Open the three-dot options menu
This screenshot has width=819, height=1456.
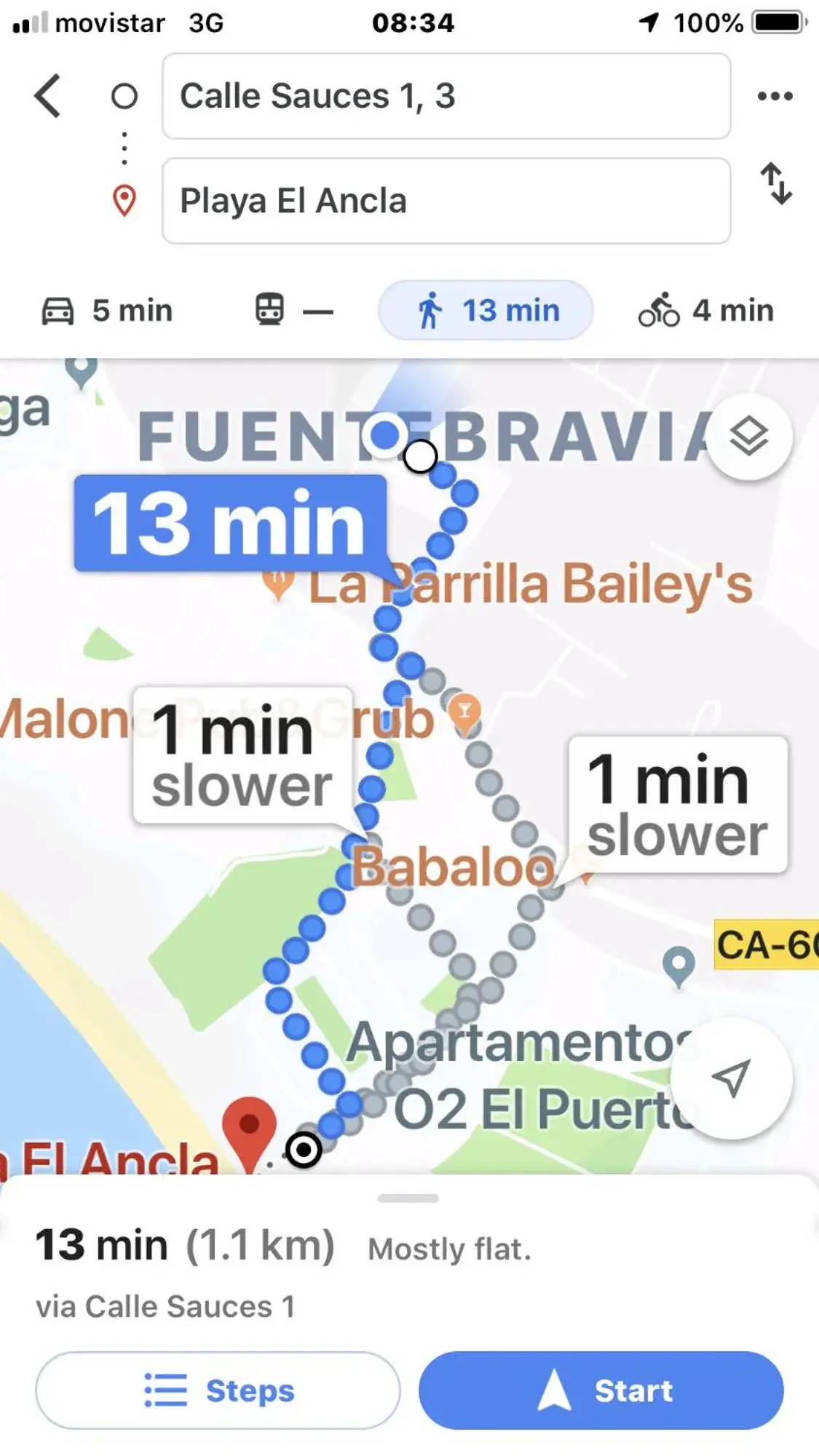[775, 96]
